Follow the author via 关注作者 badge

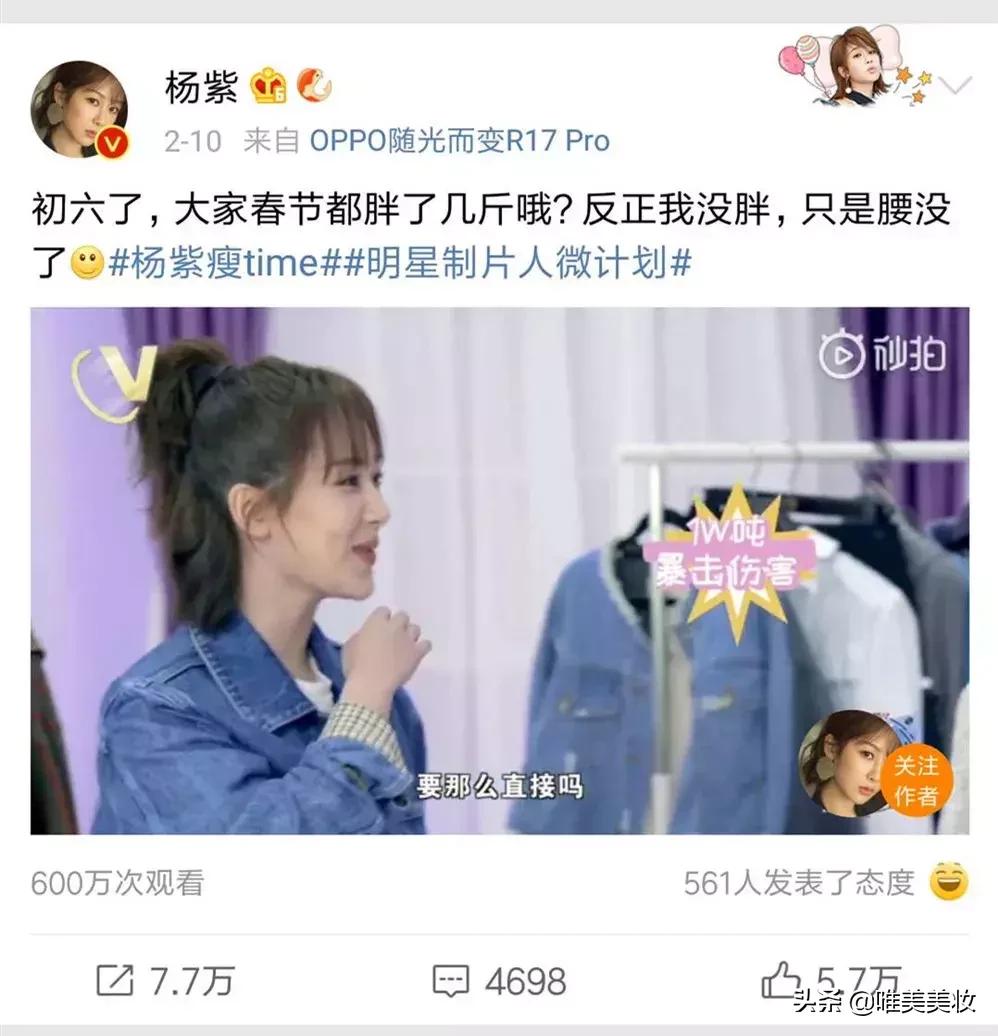(x=915, y=781)
